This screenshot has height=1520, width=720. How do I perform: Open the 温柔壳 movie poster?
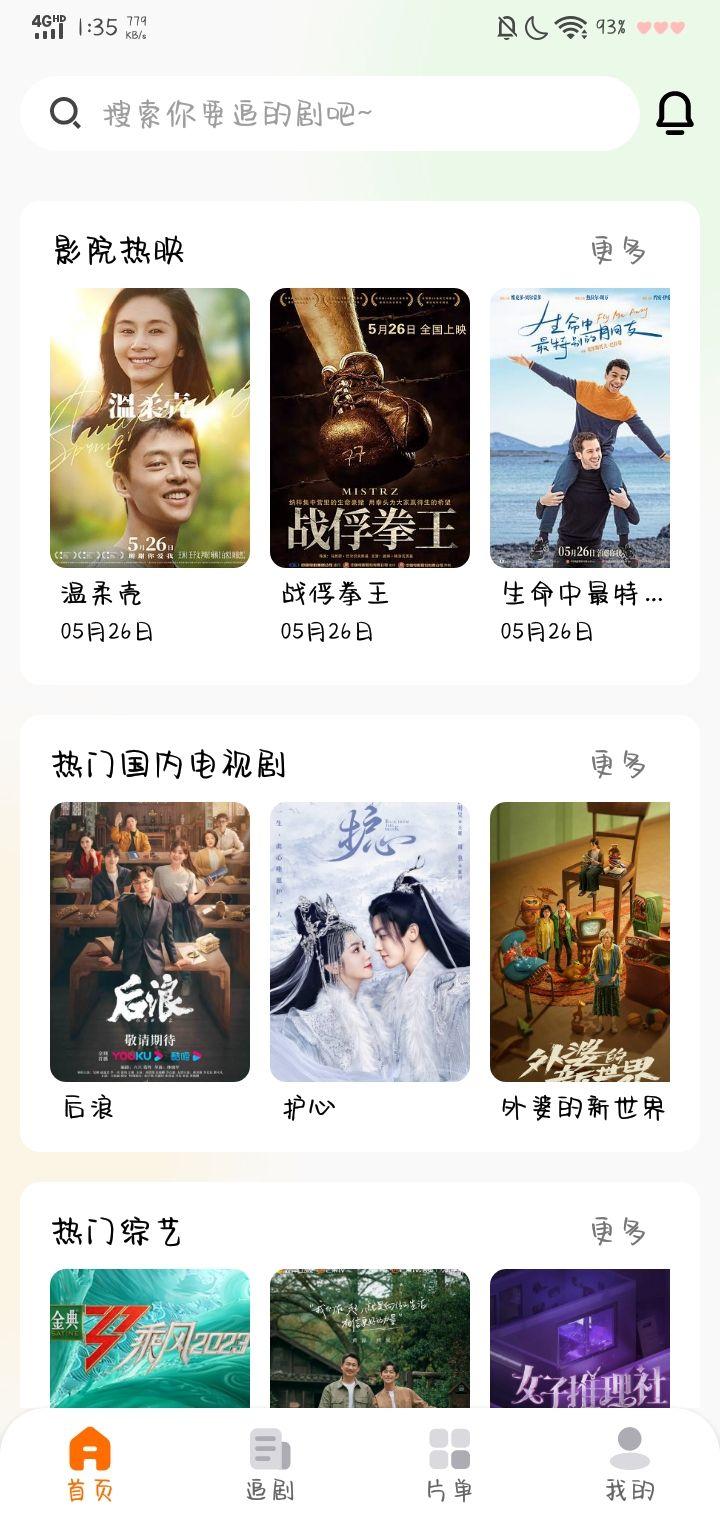150,428
